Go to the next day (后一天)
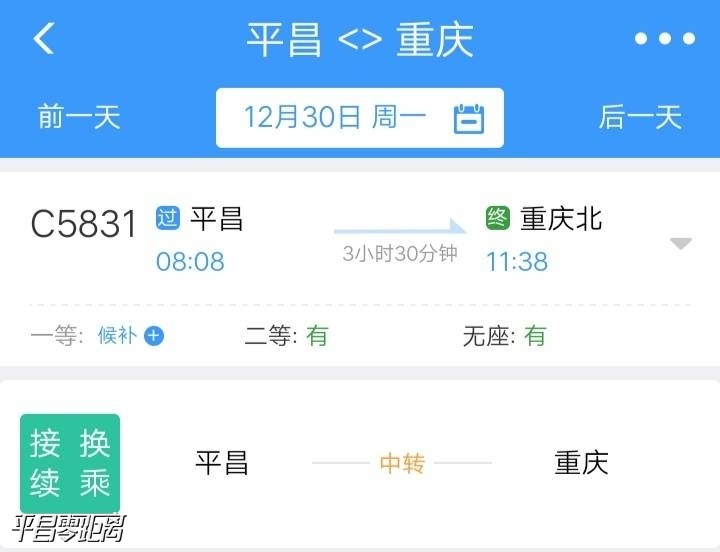Screen dimensions: 720x552 click(640, 117)
